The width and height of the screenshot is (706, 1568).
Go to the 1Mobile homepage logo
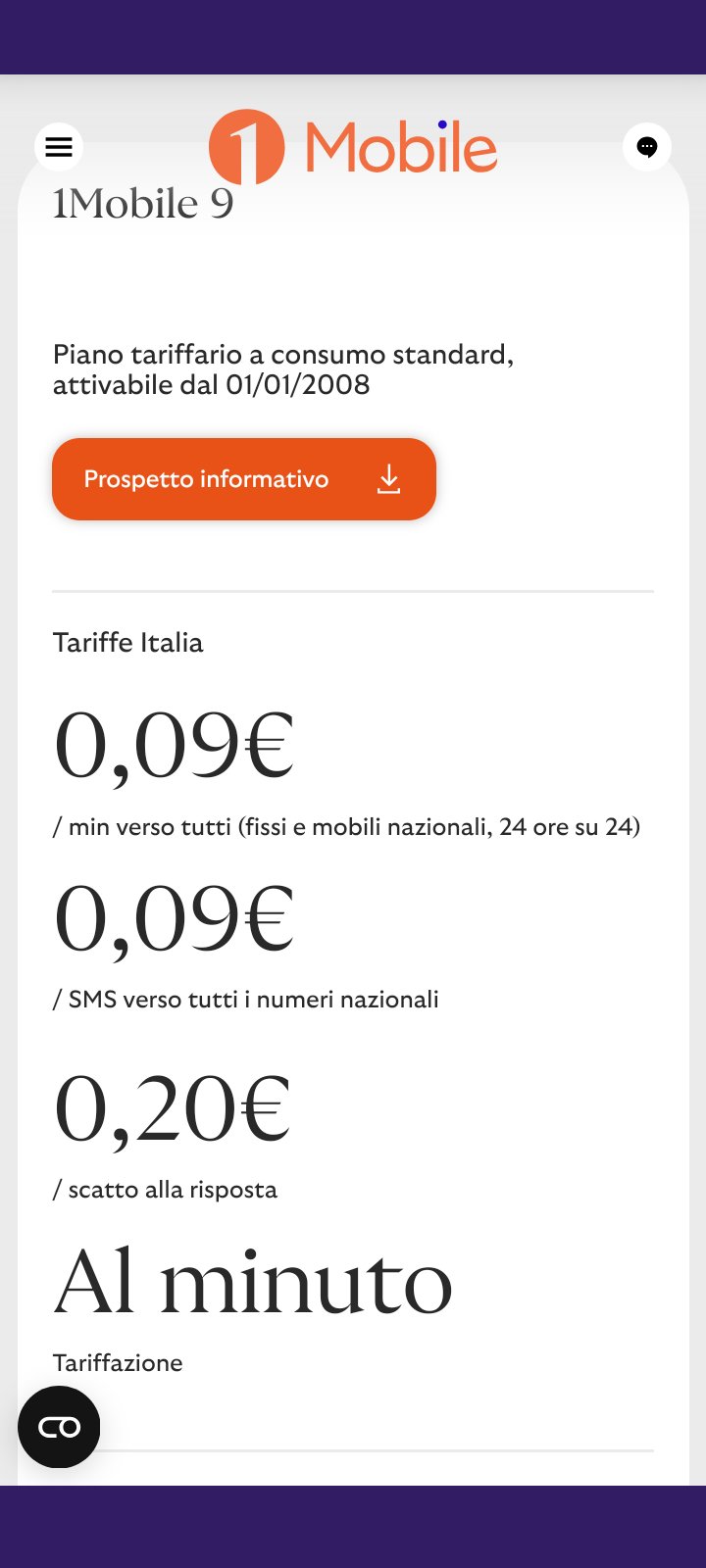(353, 147)
